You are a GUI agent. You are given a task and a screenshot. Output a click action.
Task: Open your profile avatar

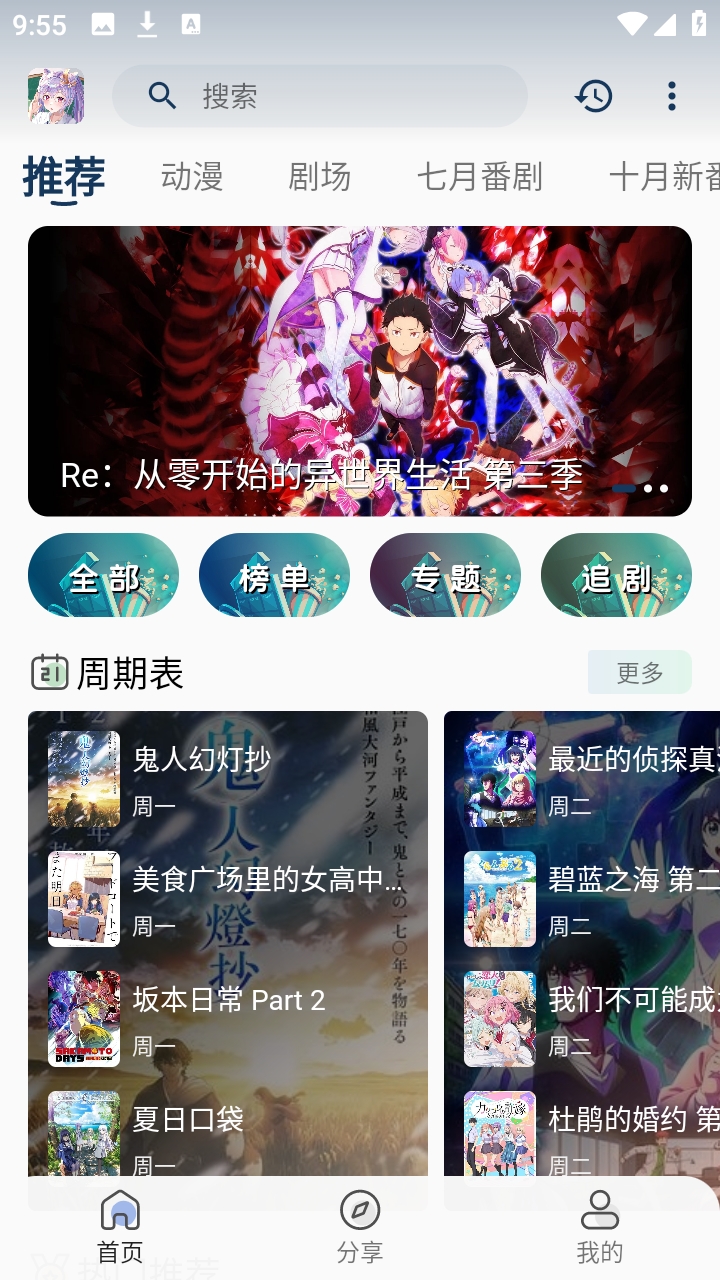tap(57, 96)
